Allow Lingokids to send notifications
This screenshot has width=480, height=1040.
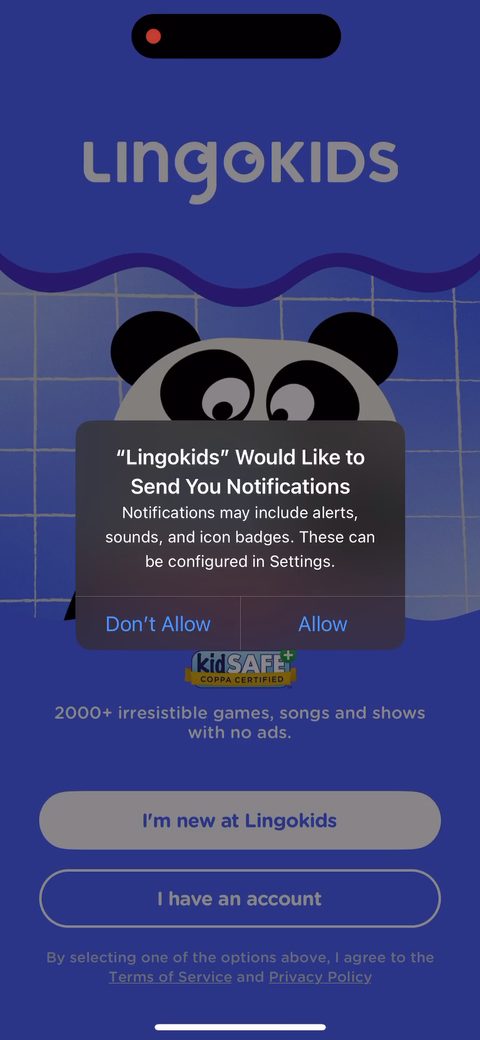pyautogui.click(x=323, y=623)
